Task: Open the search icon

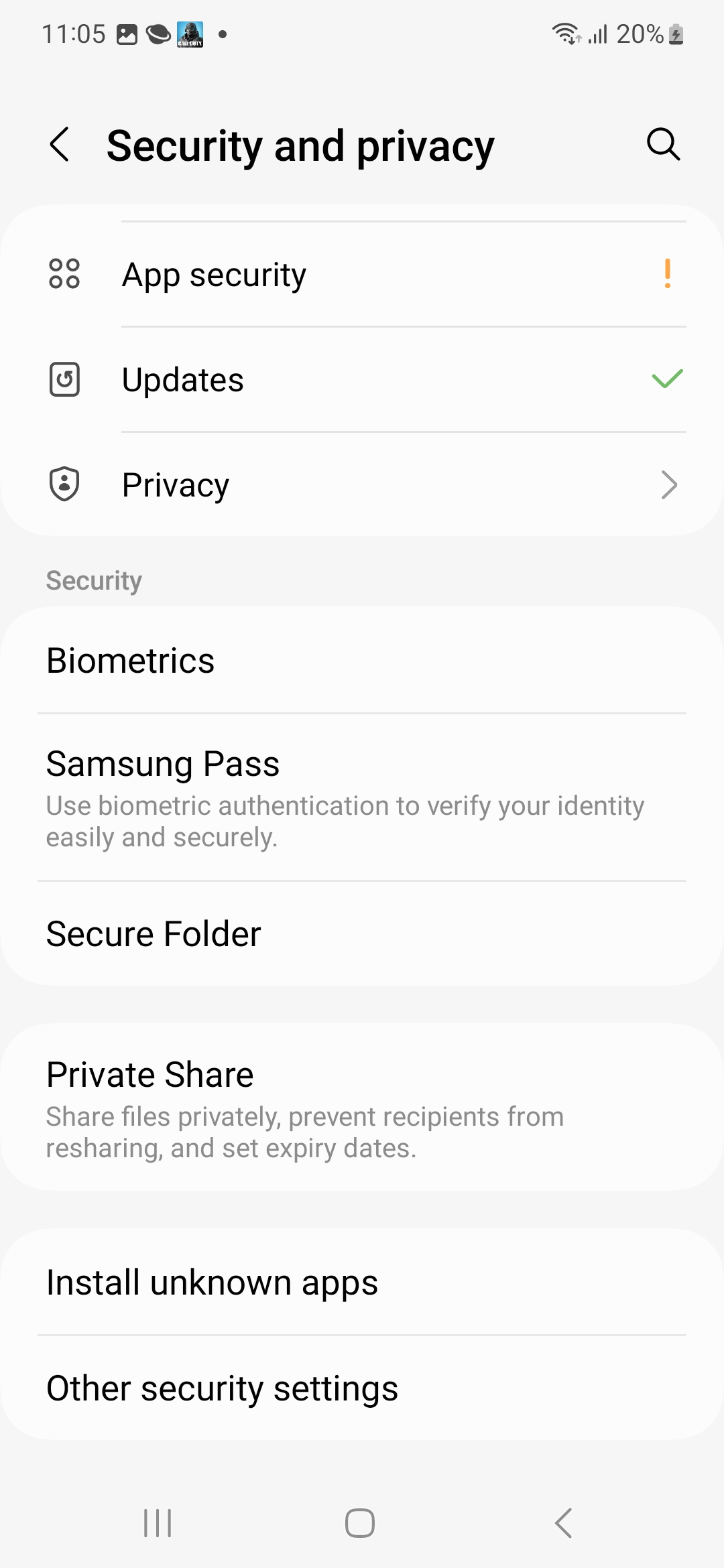Action: (663, 145)
